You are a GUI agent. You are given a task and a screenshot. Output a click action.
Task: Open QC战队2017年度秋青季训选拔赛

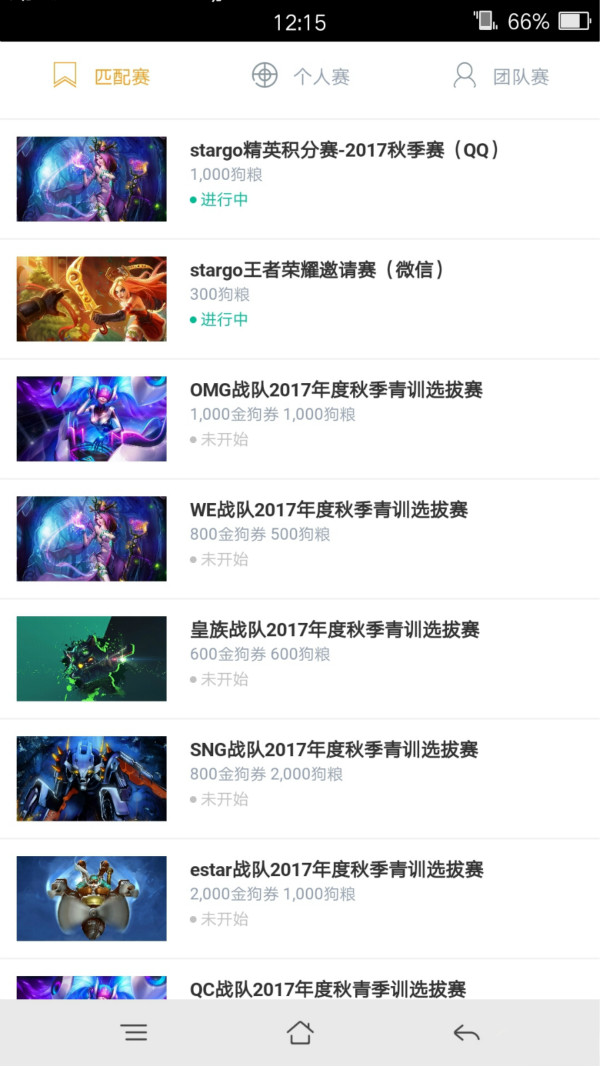tap(328, 988)
